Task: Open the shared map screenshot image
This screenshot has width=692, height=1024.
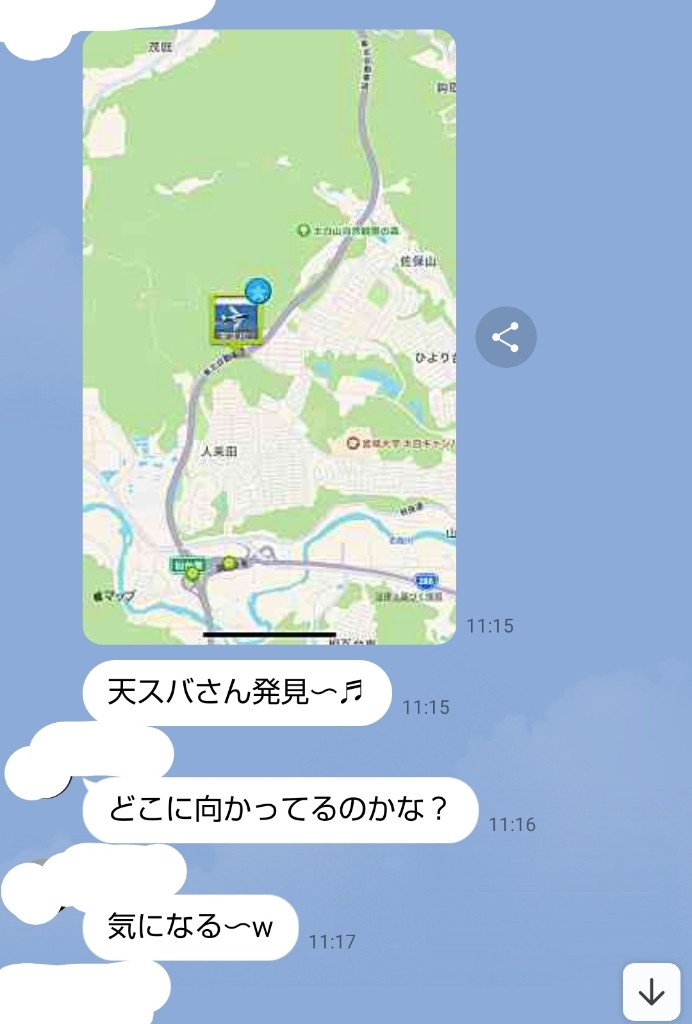Action: (268, 337)
